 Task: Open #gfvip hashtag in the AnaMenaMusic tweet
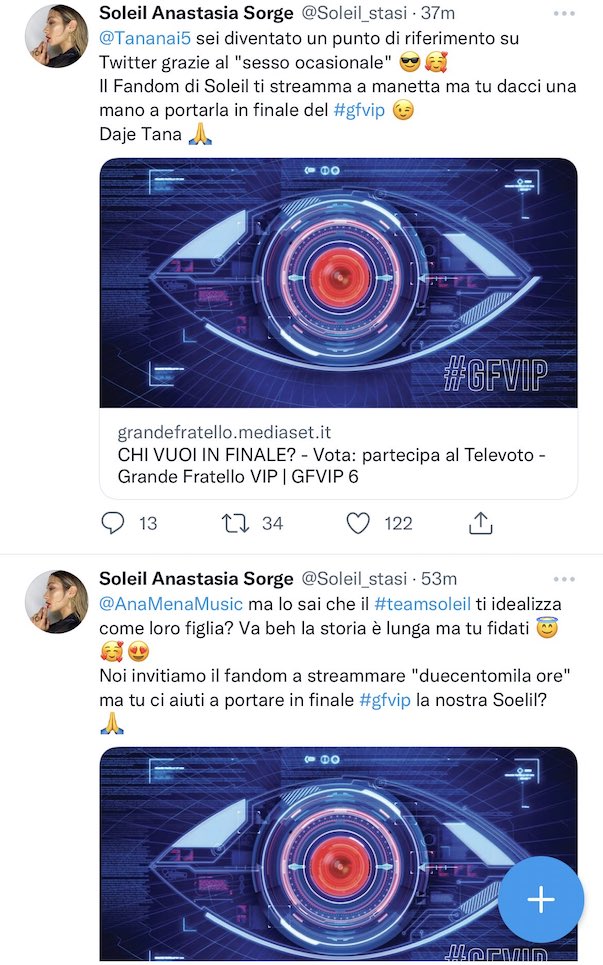pos(385,700)
